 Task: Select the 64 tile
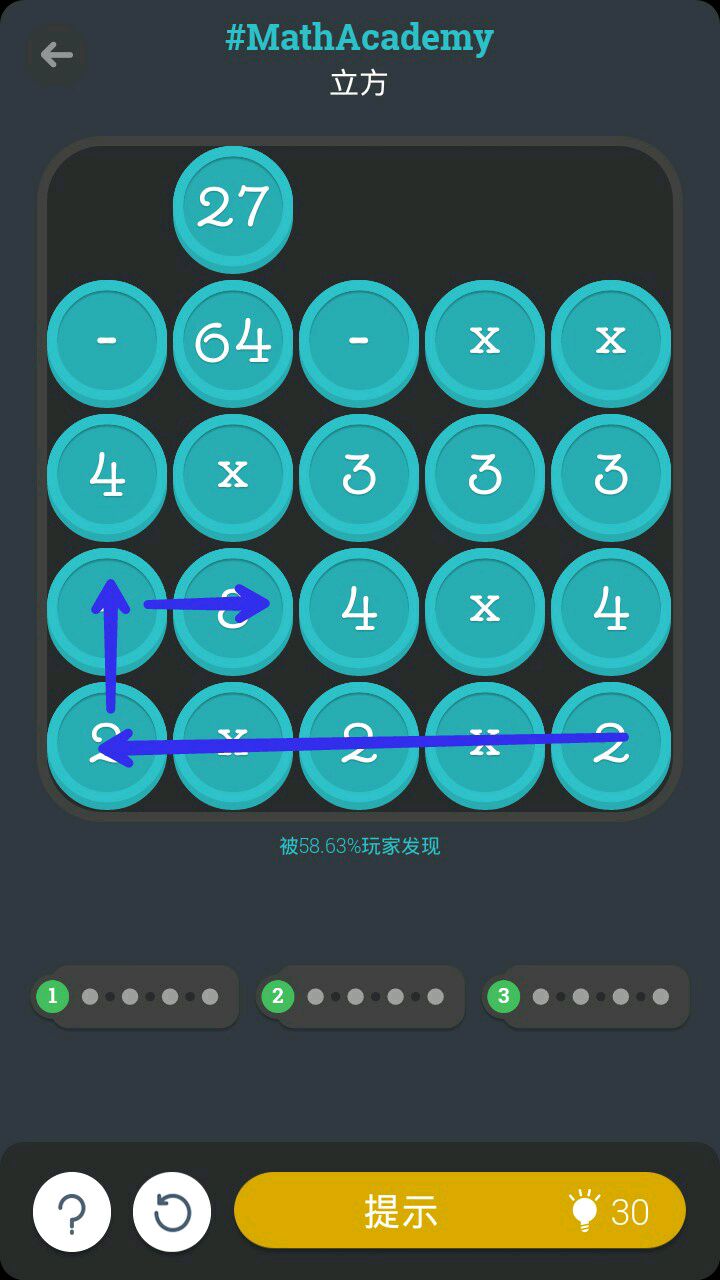pyautogui.click(x=233, y=342)
